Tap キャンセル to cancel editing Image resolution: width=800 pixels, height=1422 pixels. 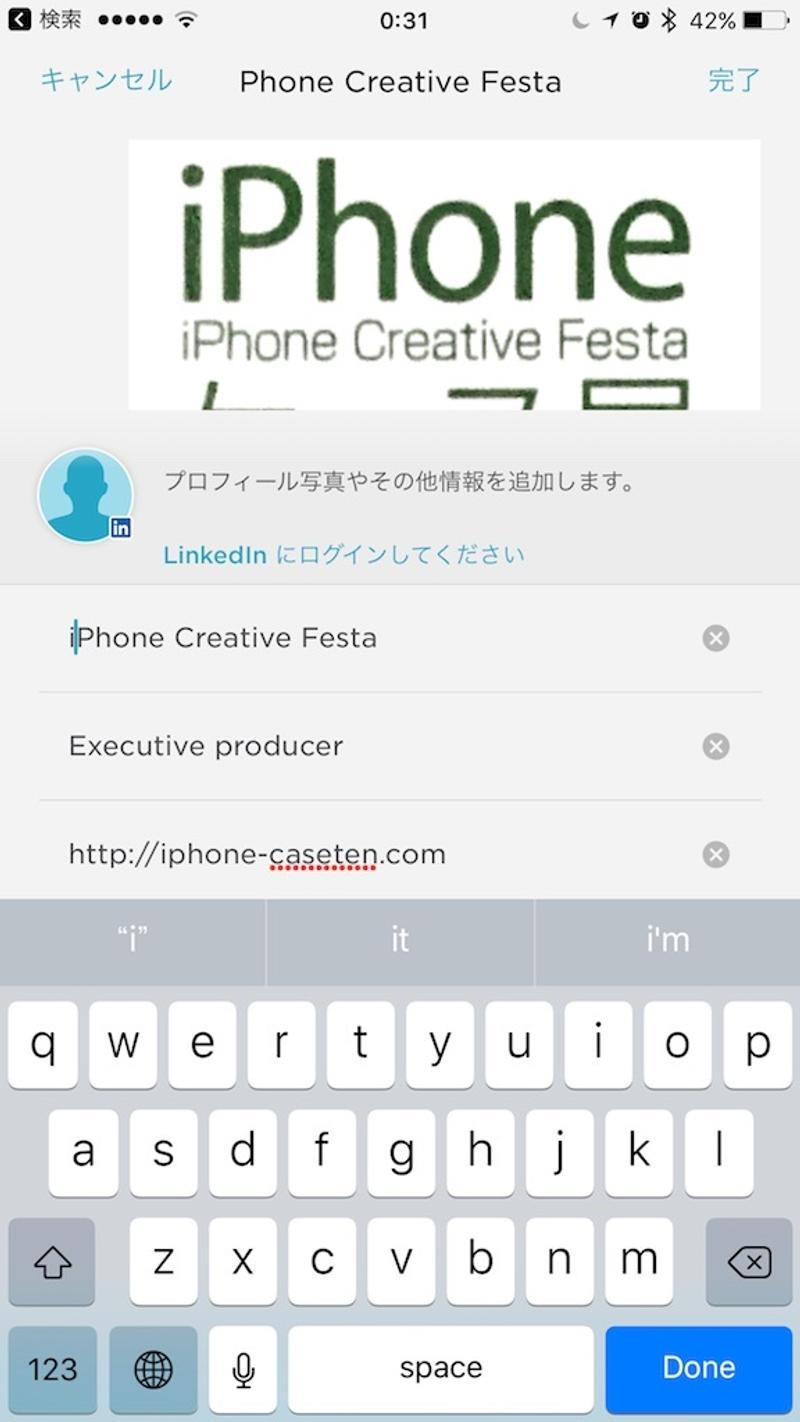click(106, 81)
